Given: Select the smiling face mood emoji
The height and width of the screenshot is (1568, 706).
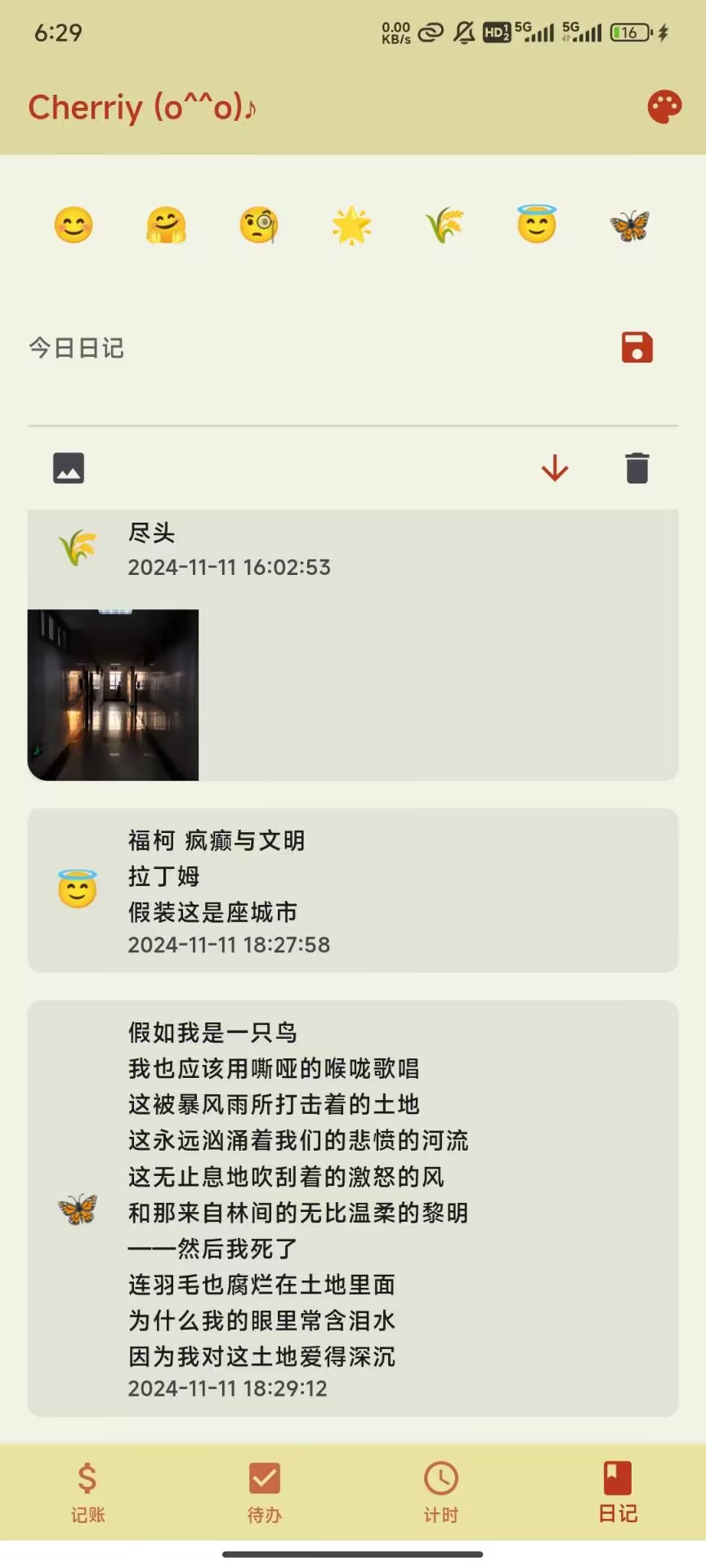Looking at the screenshot, I should tap(74, 225).
